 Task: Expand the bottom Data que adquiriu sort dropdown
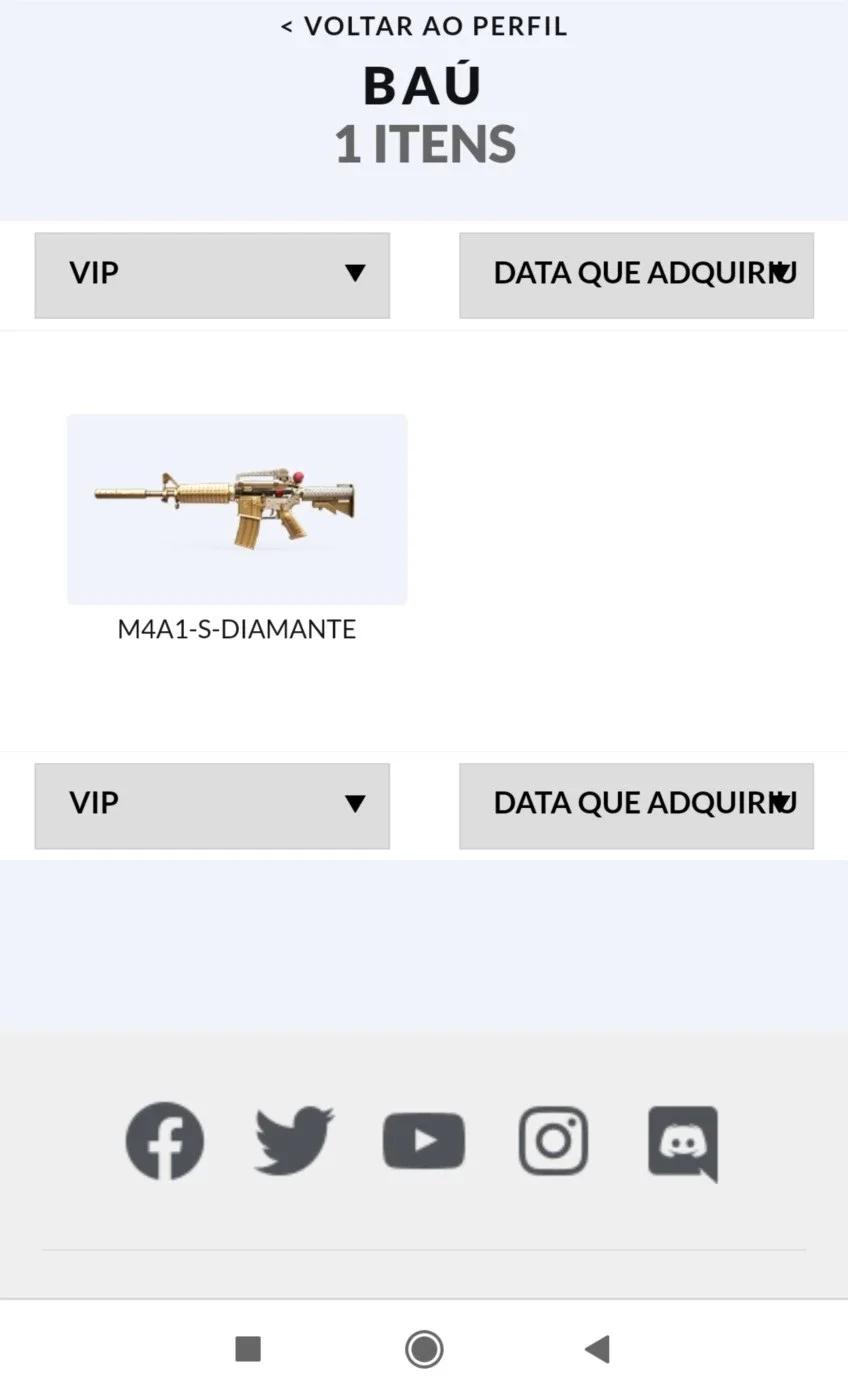(636, 806)
